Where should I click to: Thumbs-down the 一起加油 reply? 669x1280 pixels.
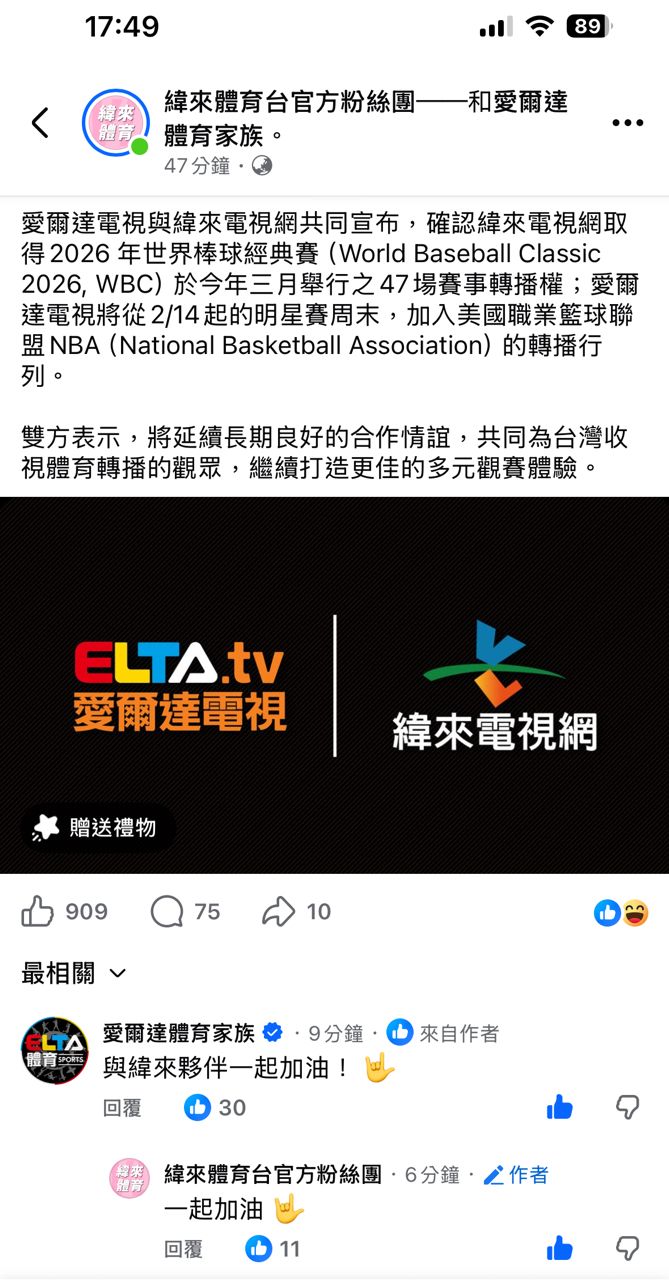[x=627, y=1248]
